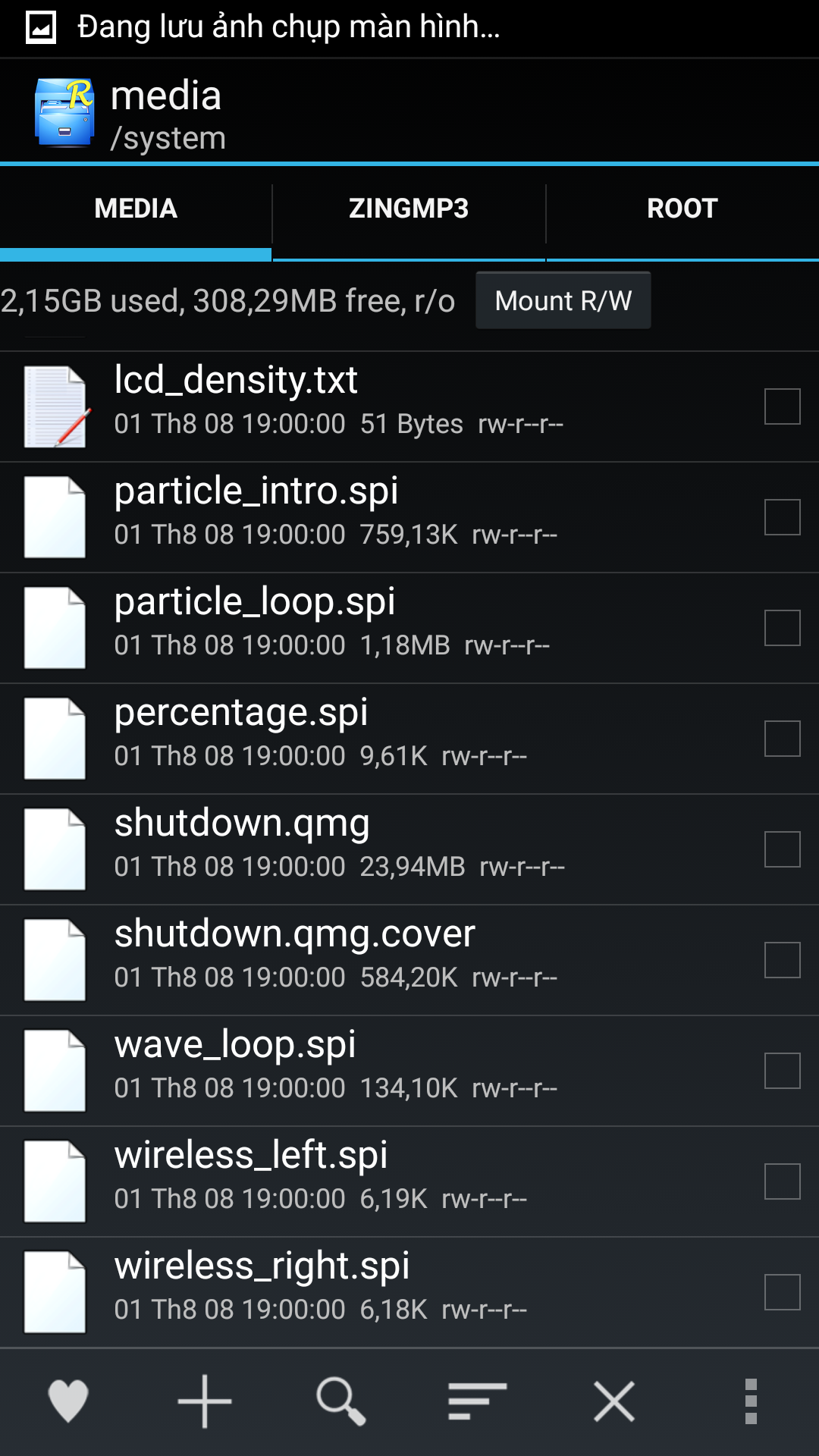Tap the Root Explorer app icon
The image size is (819, 1456).
click(64, 112)
